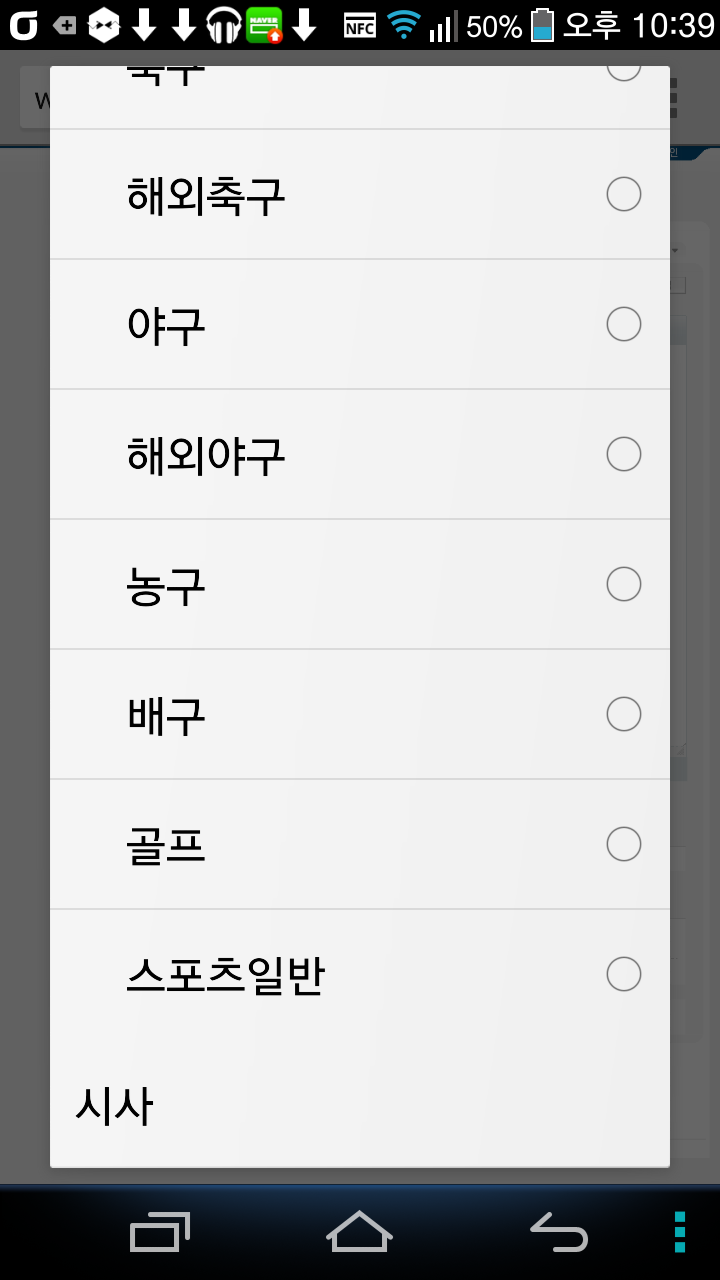Pick 스포츠일반 as the category
Screen dimensions: 720x1280
(360, 974)
